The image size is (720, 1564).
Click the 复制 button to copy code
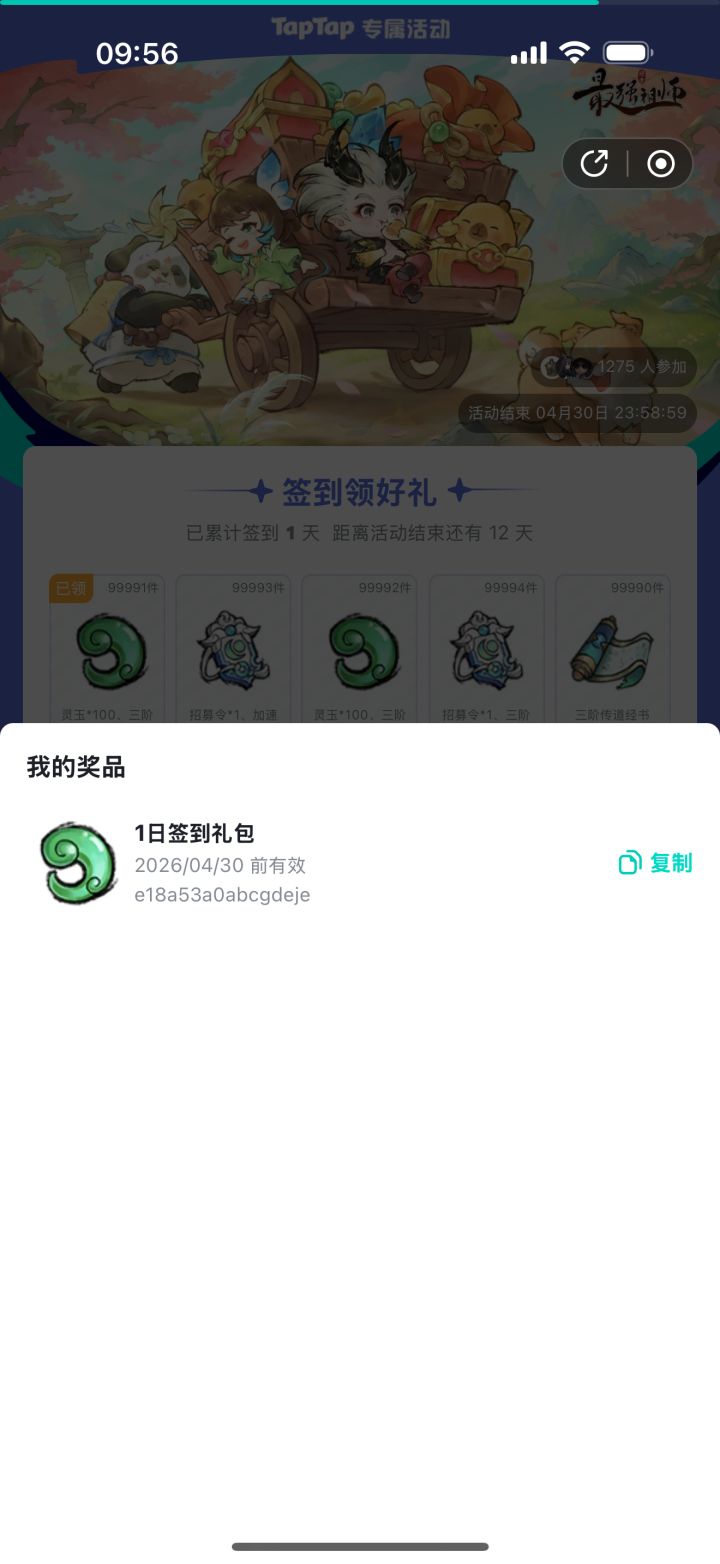click(x=672, y=862)
